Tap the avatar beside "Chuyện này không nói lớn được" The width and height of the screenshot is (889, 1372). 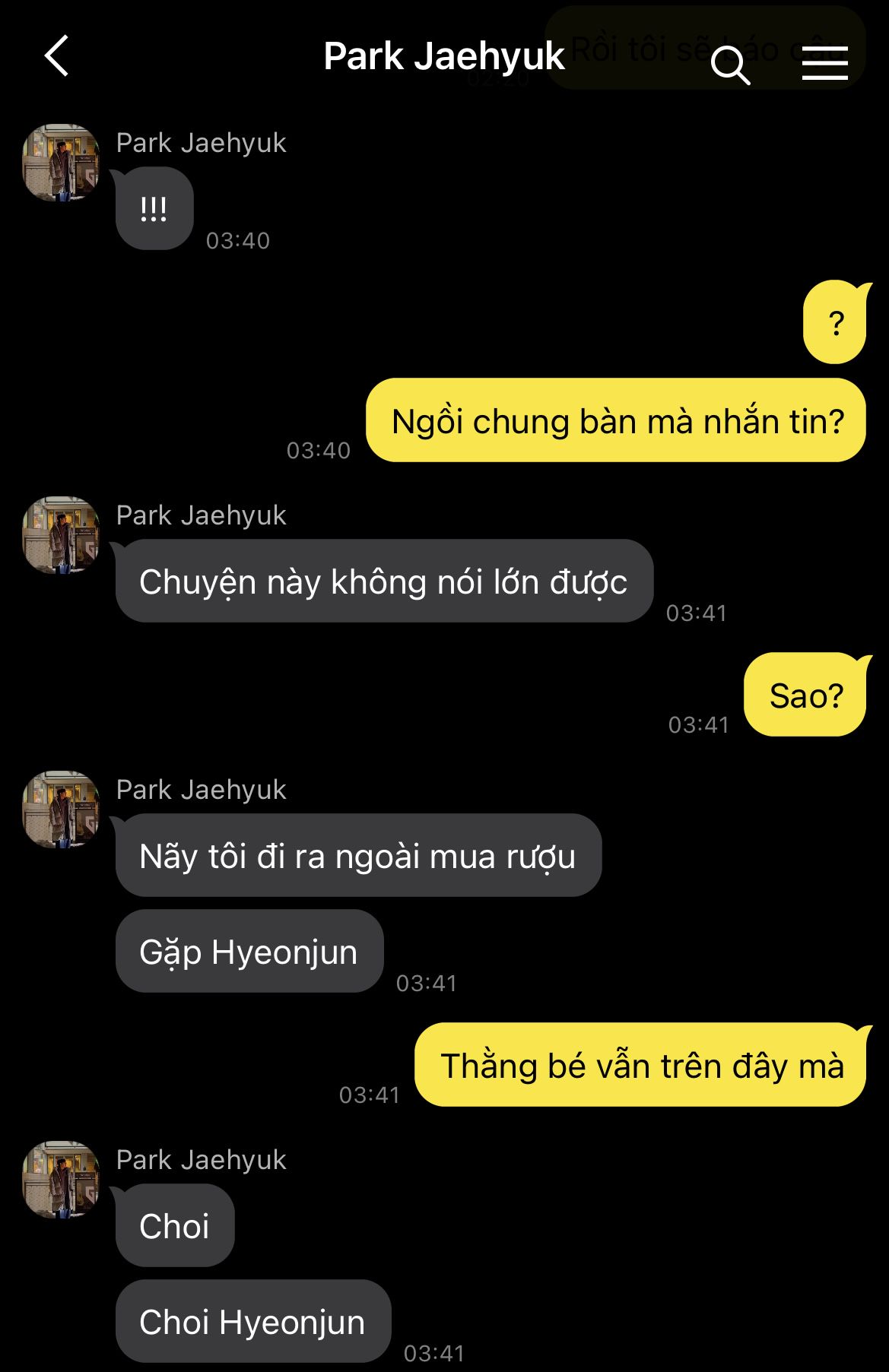(x=61, y=535)
